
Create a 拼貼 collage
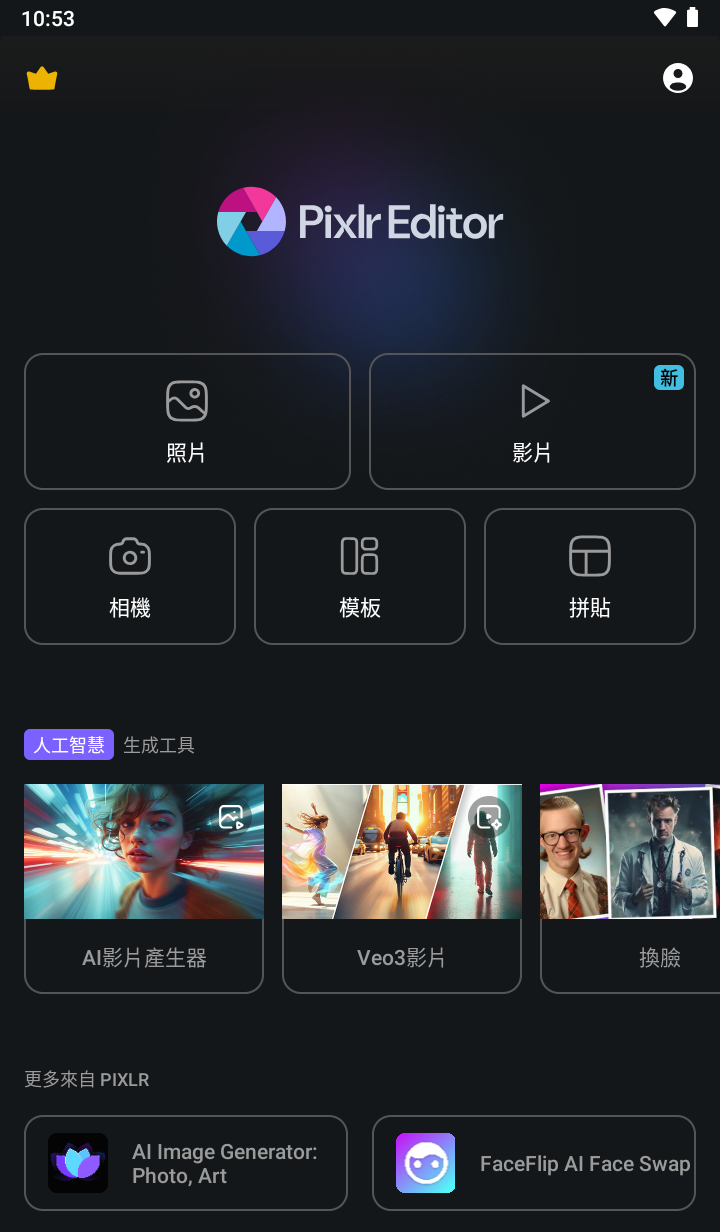pos(590,576)
